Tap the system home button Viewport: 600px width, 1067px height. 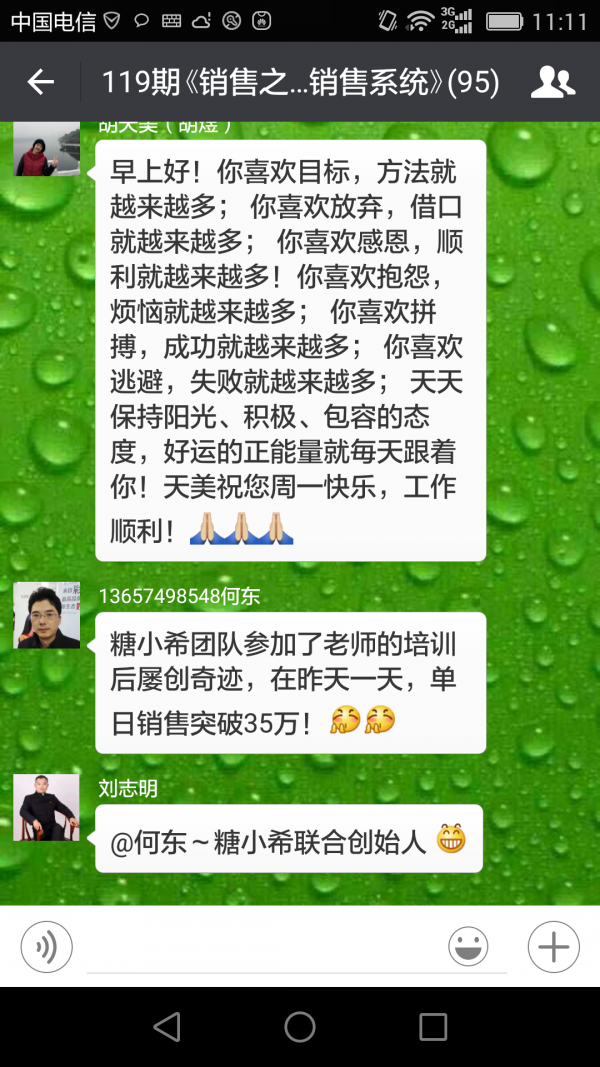(300, 1027)
